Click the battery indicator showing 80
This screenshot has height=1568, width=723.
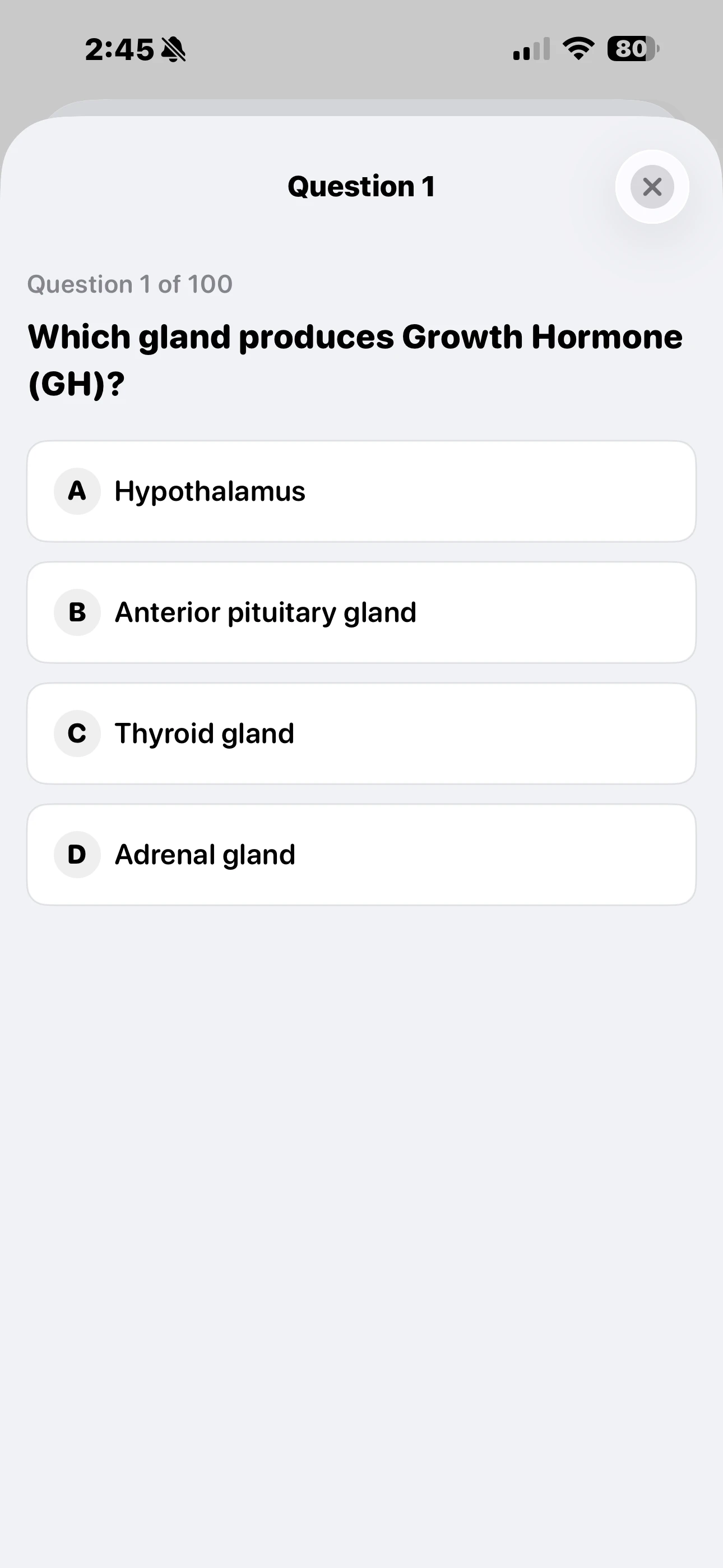point(629,49)
